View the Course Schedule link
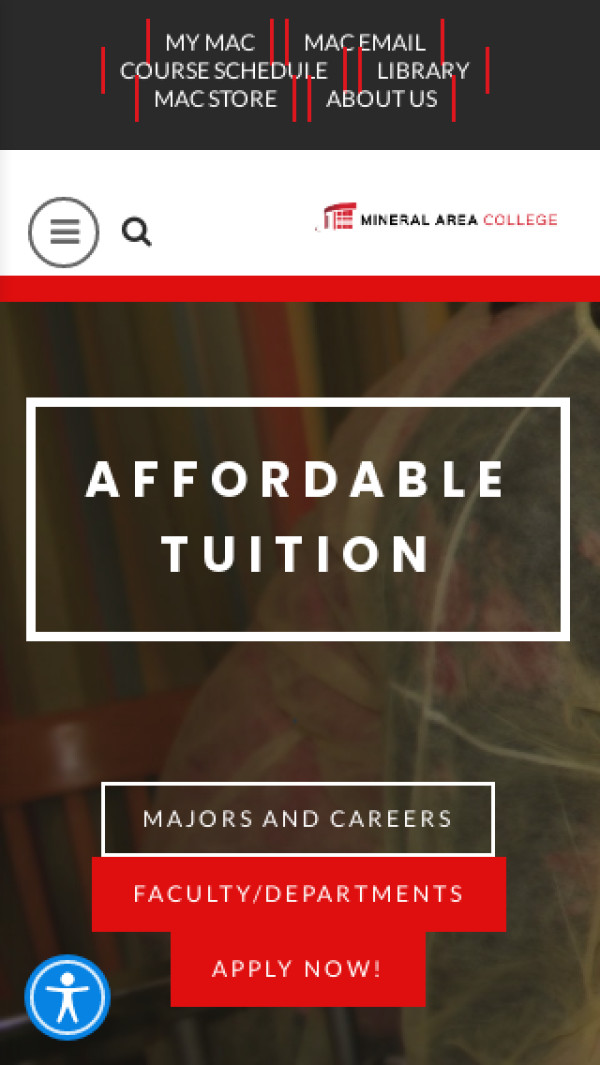Viewport: 600px width, 1065px height. tap(223, 71)
